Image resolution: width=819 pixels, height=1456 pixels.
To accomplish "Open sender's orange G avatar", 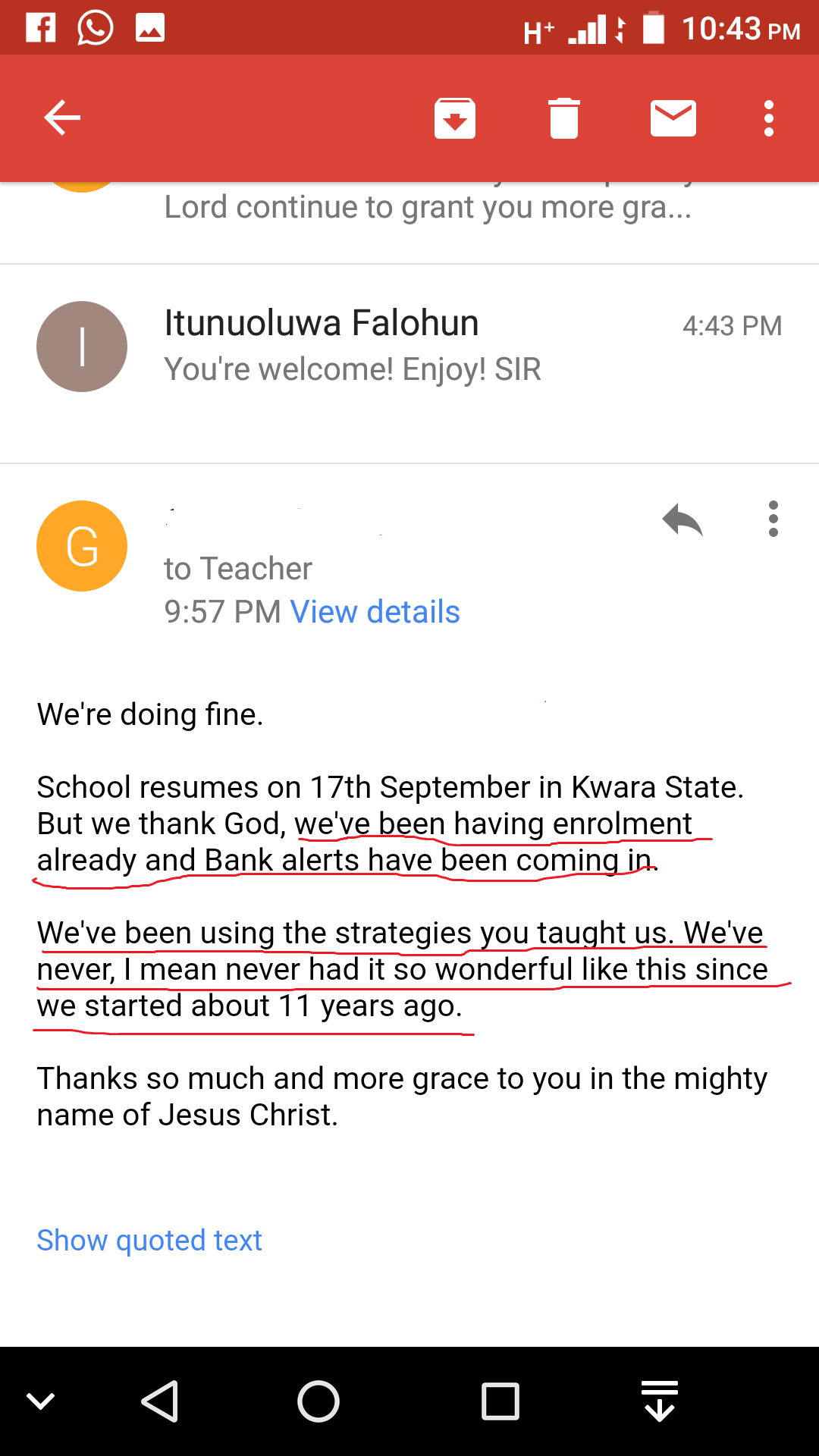I will point(82,546).
